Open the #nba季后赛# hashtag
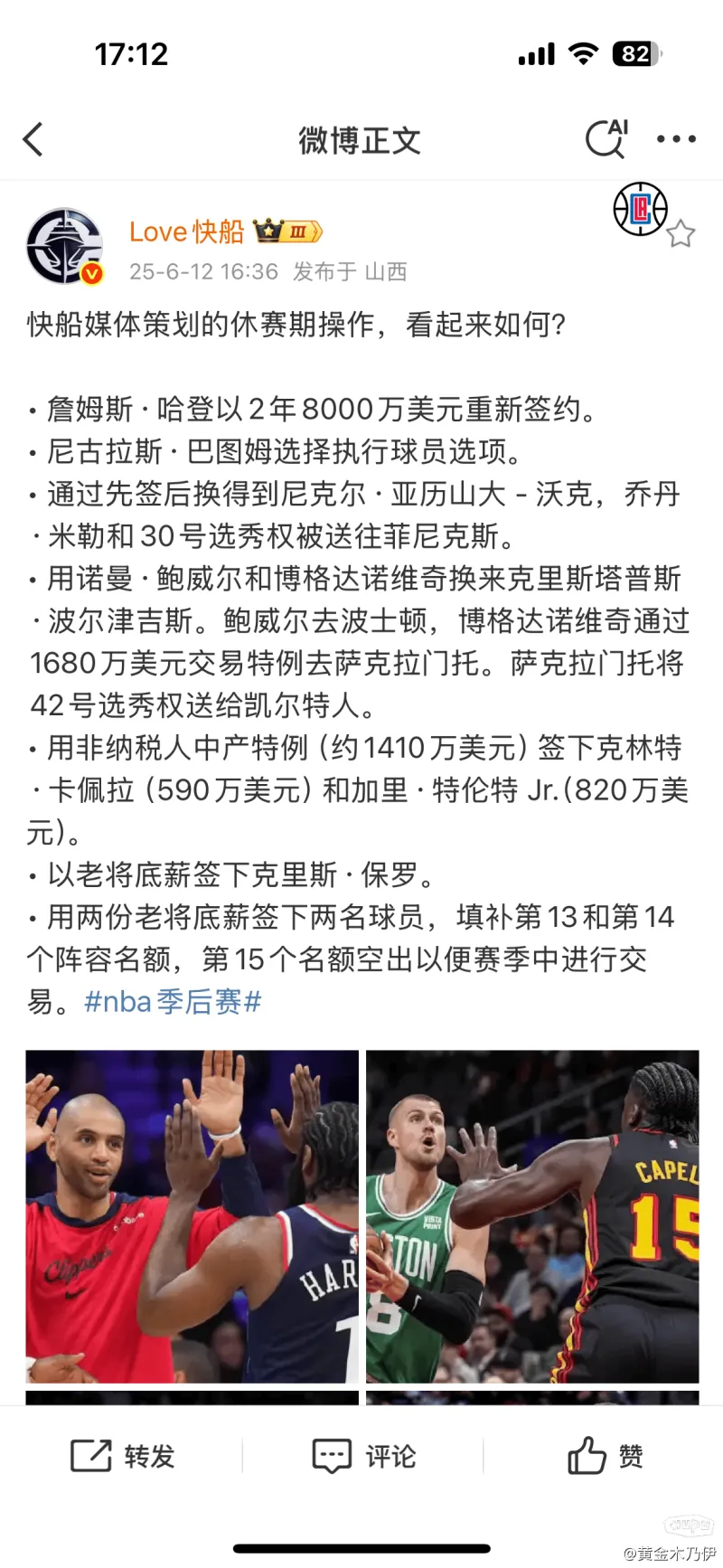 coord(173,1002)
